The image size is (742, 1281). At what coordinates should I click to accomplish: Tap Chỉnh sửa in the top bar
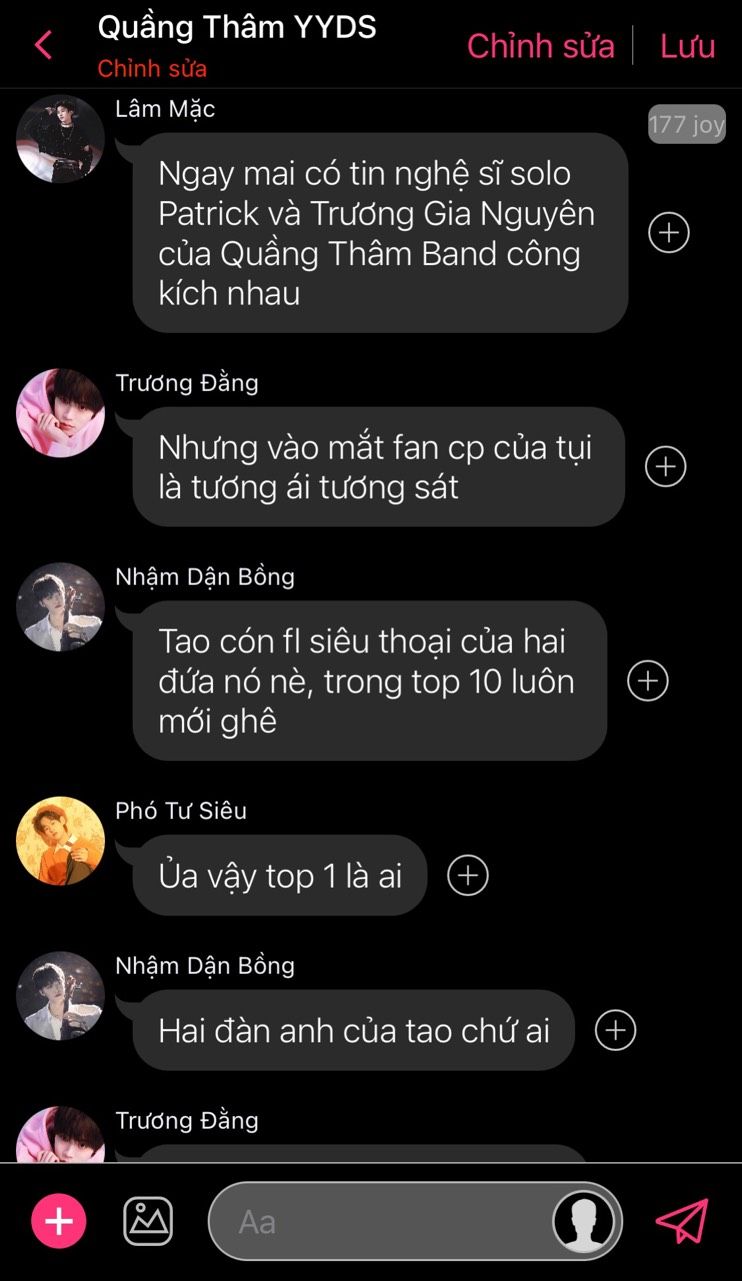[x=540, y=46]
